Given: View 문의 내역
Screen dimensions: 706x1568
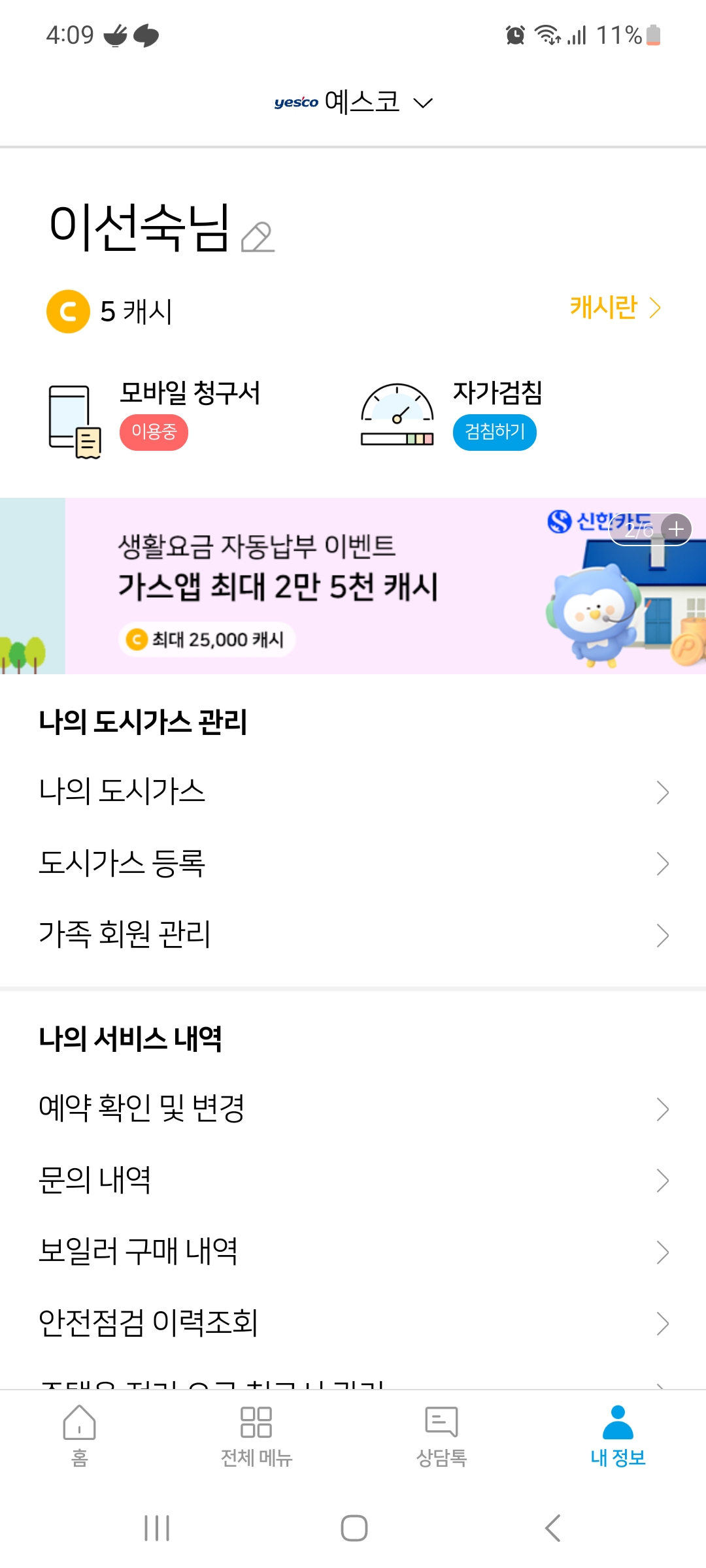Looking at the screenshot, I should tap(353, 1181).
